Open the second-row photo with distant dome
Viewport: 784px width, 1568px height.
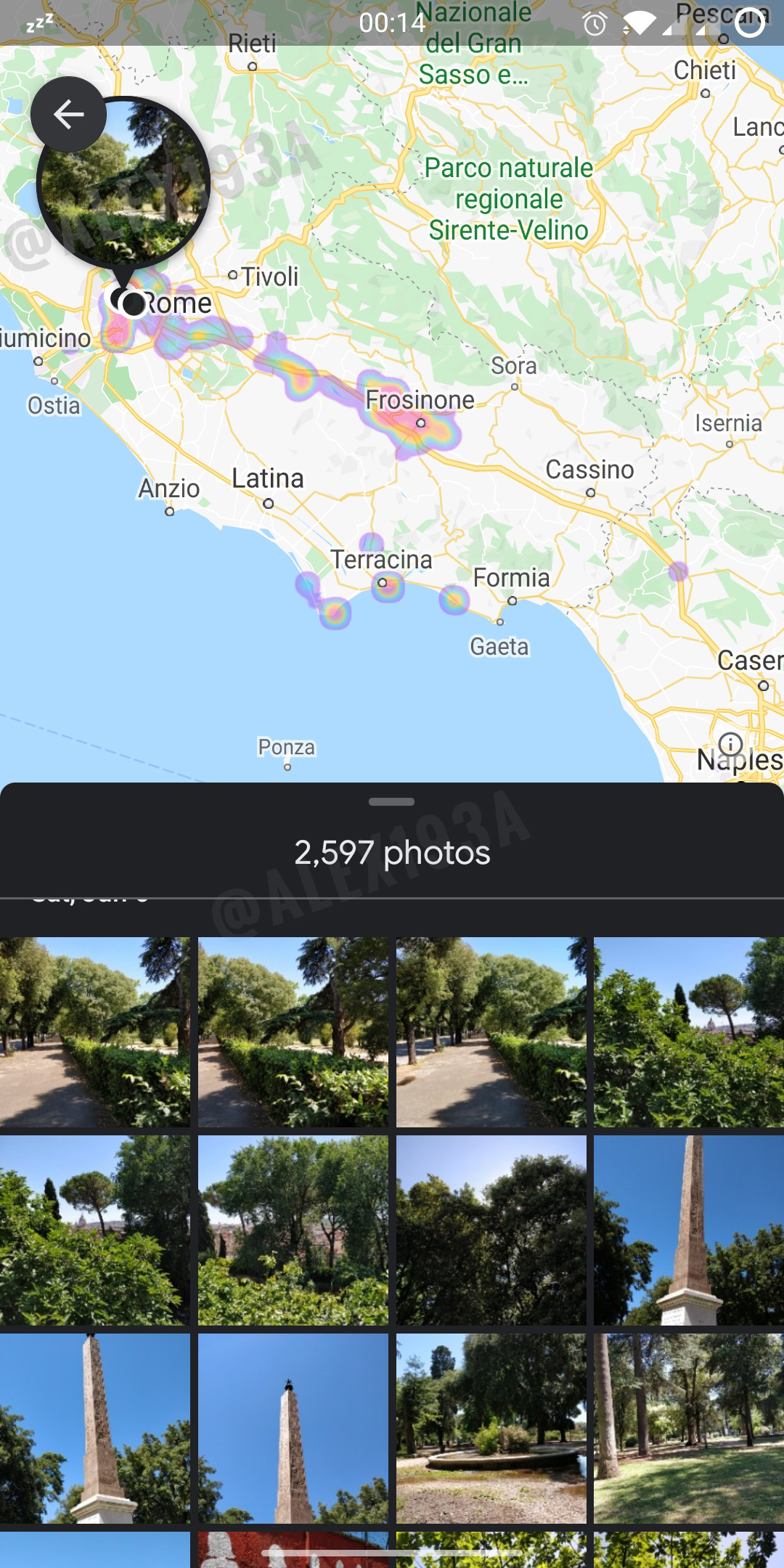click(94, 1230)
